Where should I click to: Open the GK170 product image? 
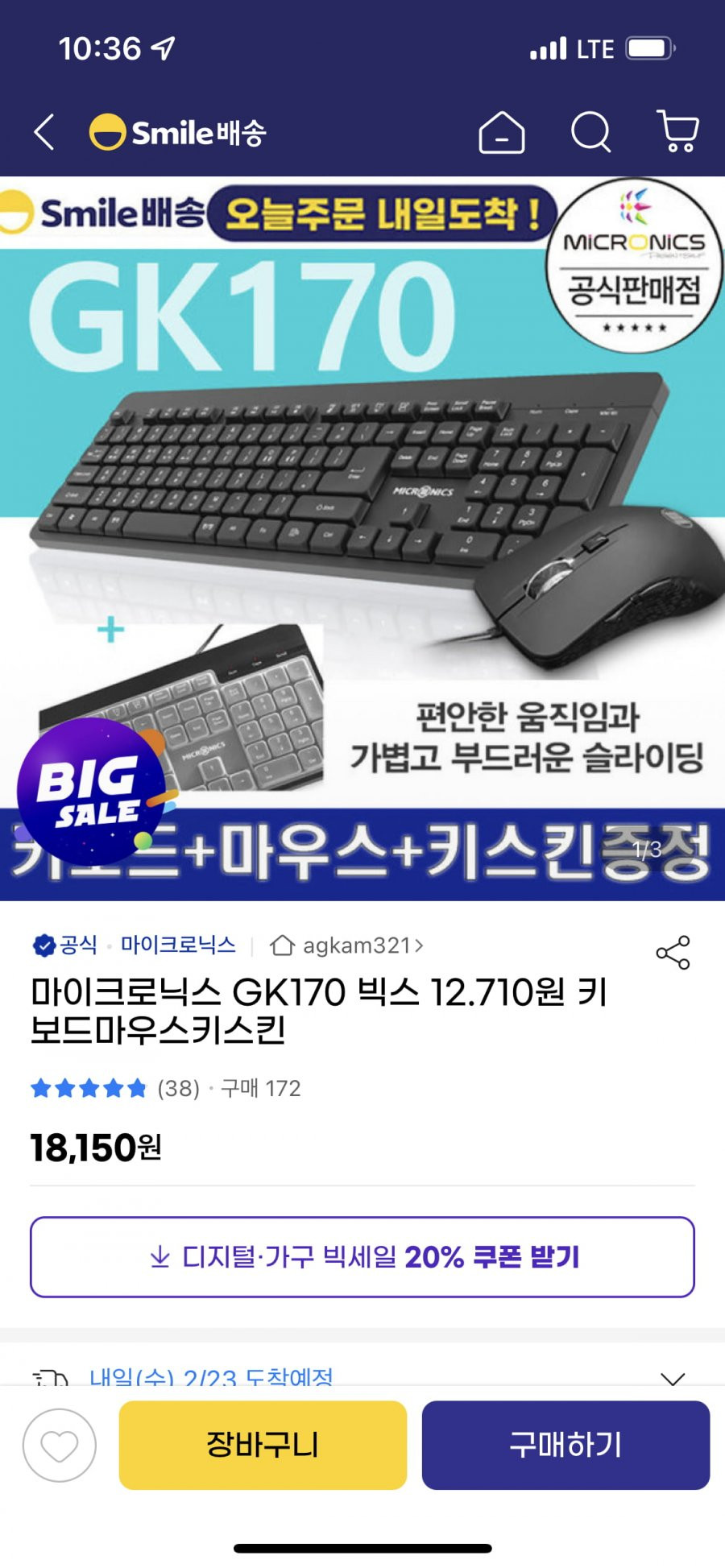click(362, 538)
